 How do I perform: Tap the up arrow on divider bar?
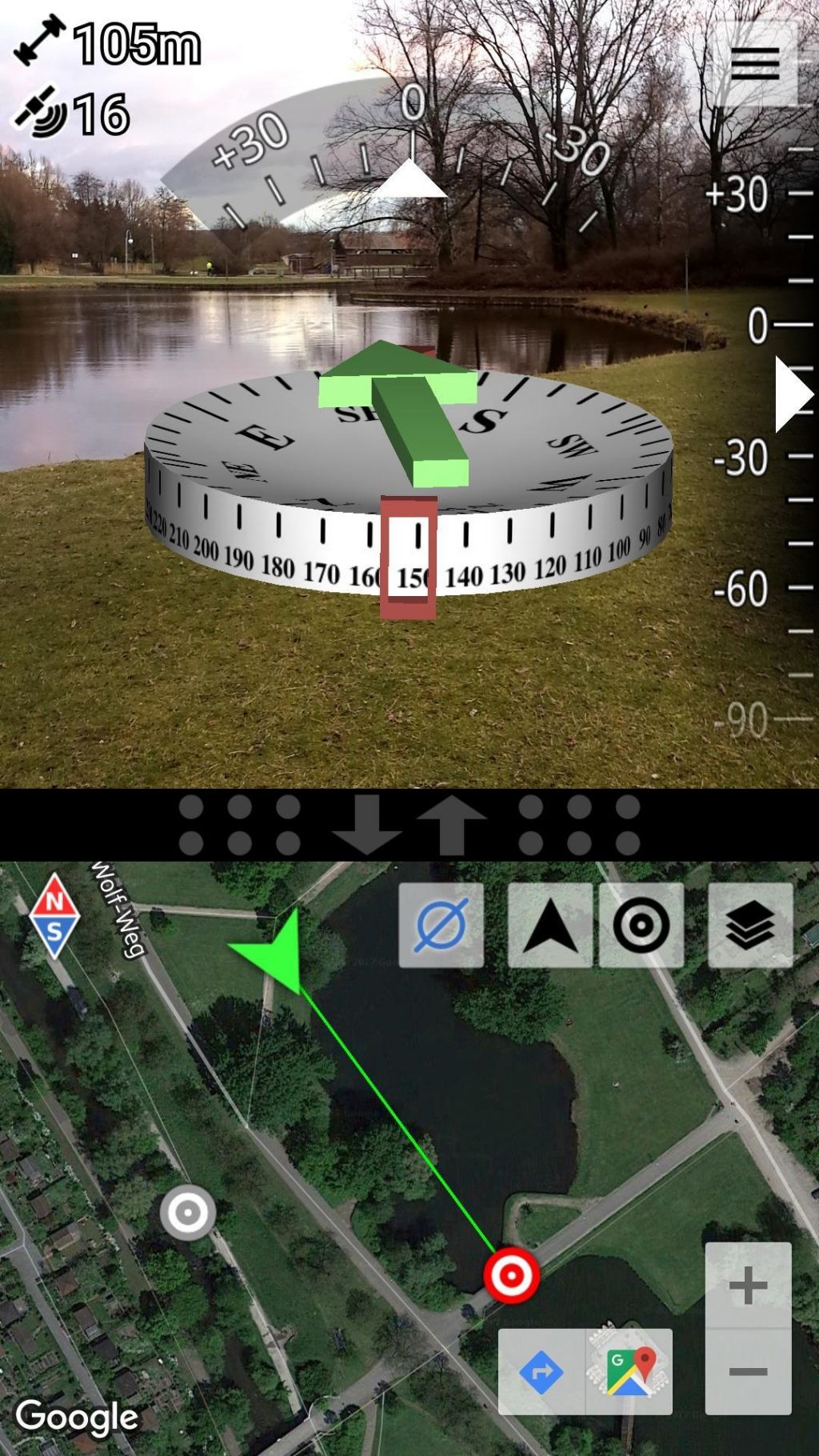(452, 825)
